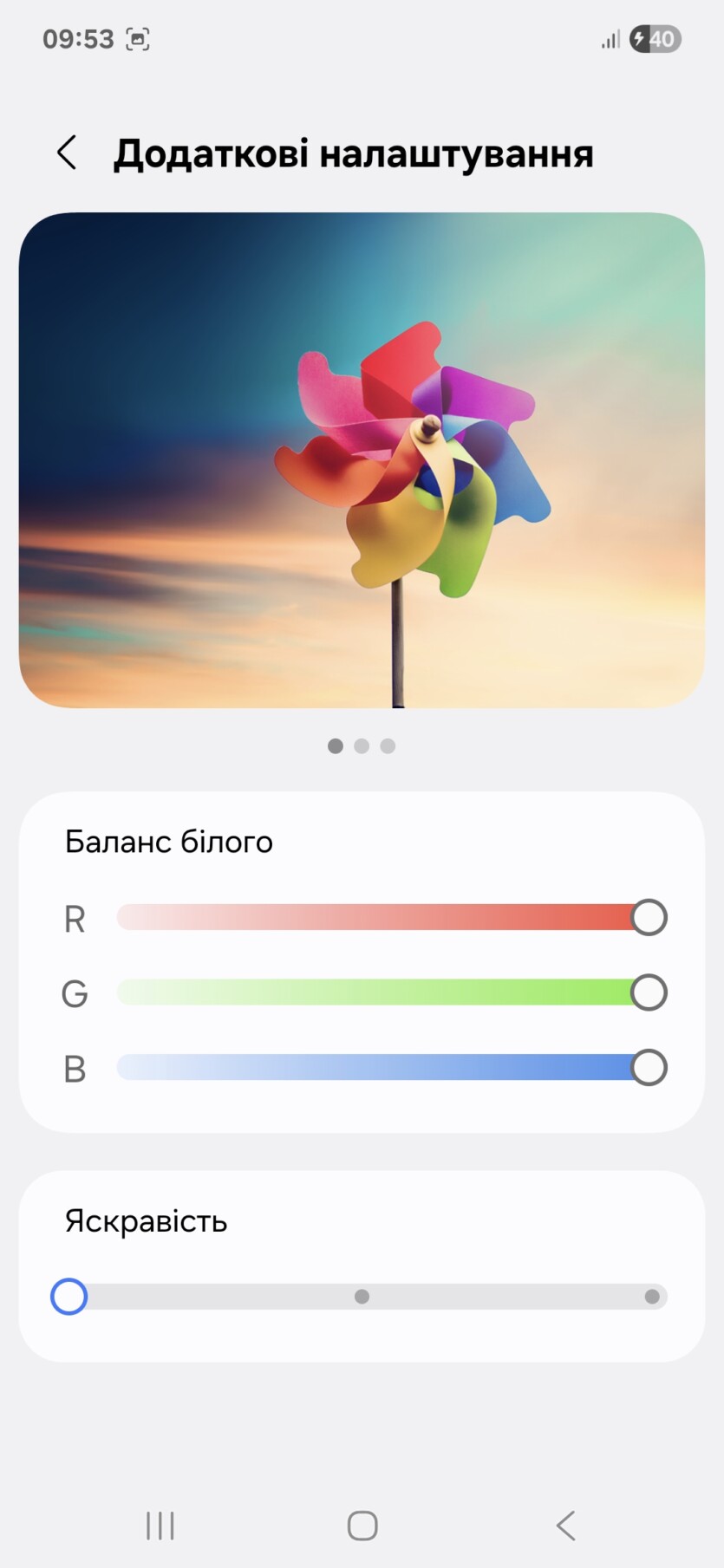Screen dimensions: 724x1568
Task: Go back from Додаткові налаштування
Action: (x=67, y=153)
